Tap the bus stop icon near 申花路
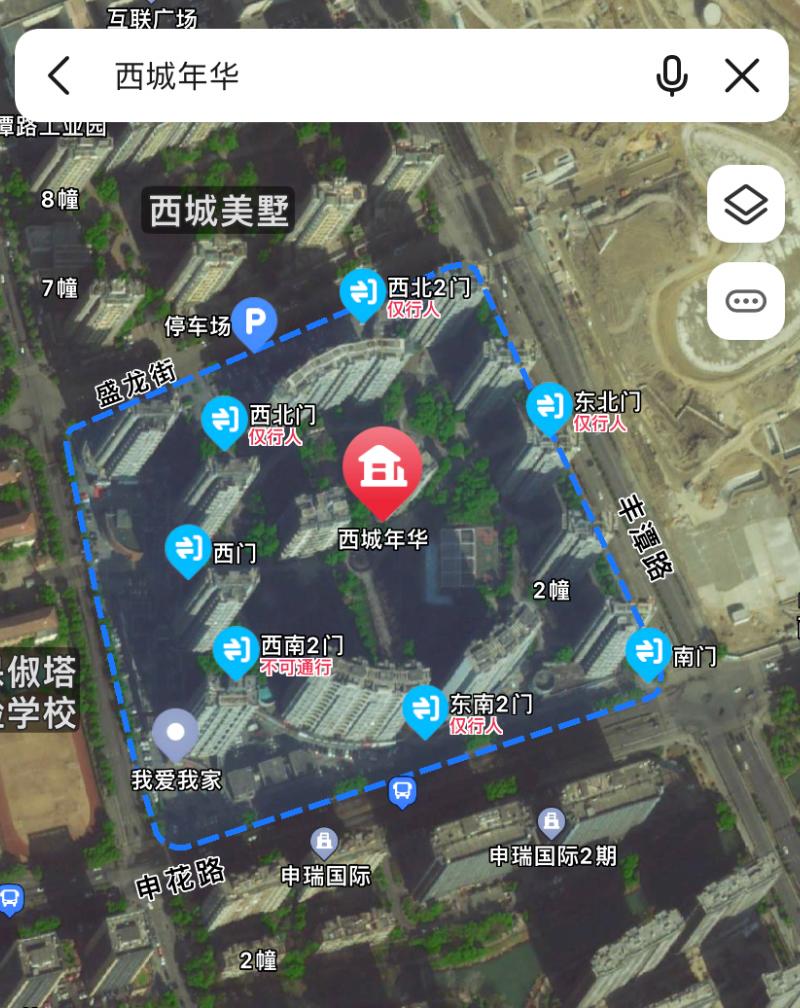 pyautogui.click(x=402, y=793)
